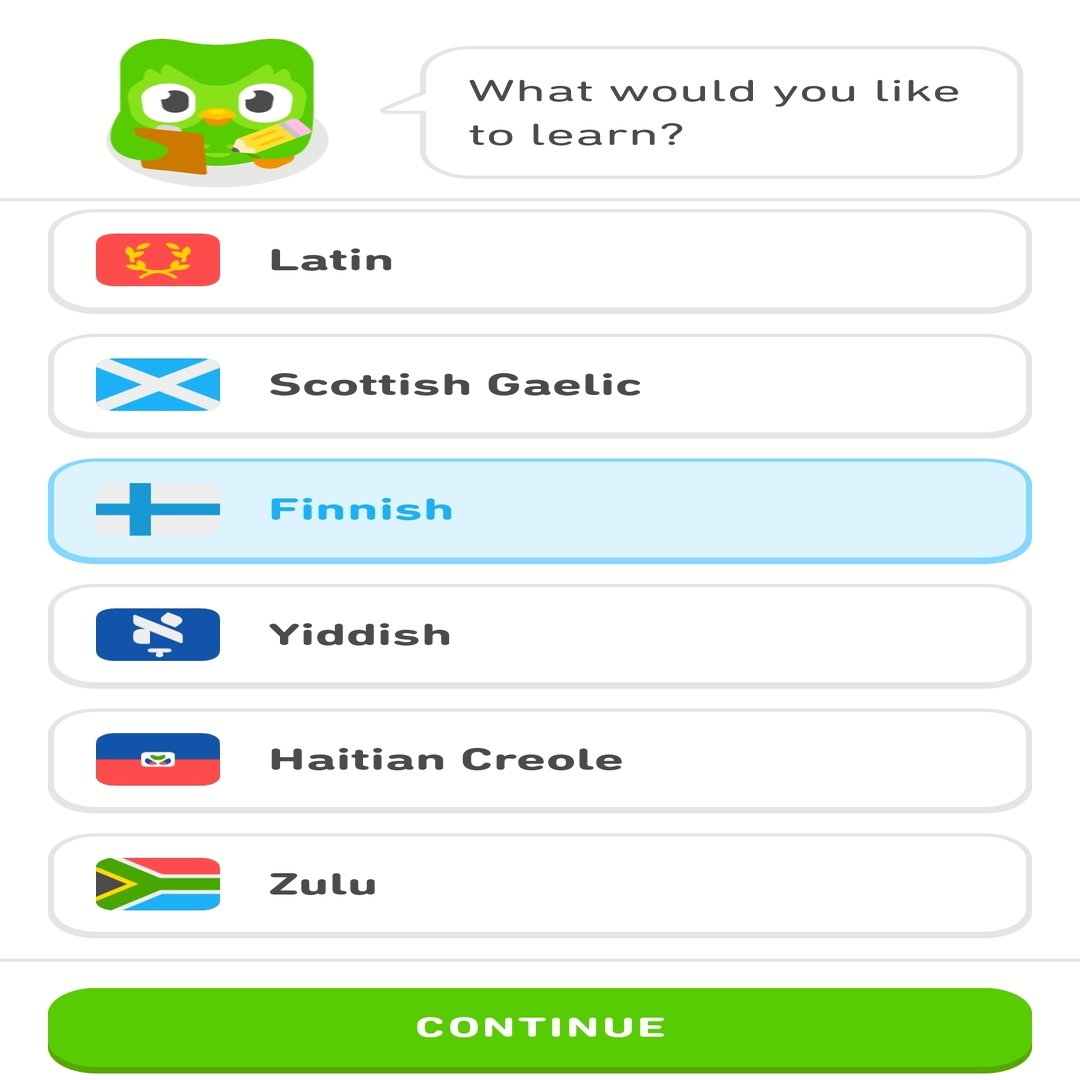The height and width of the screenshot is (1080, 1080).
Task: Select Latin as the language to learn
Action: click(x=539, y=260)
